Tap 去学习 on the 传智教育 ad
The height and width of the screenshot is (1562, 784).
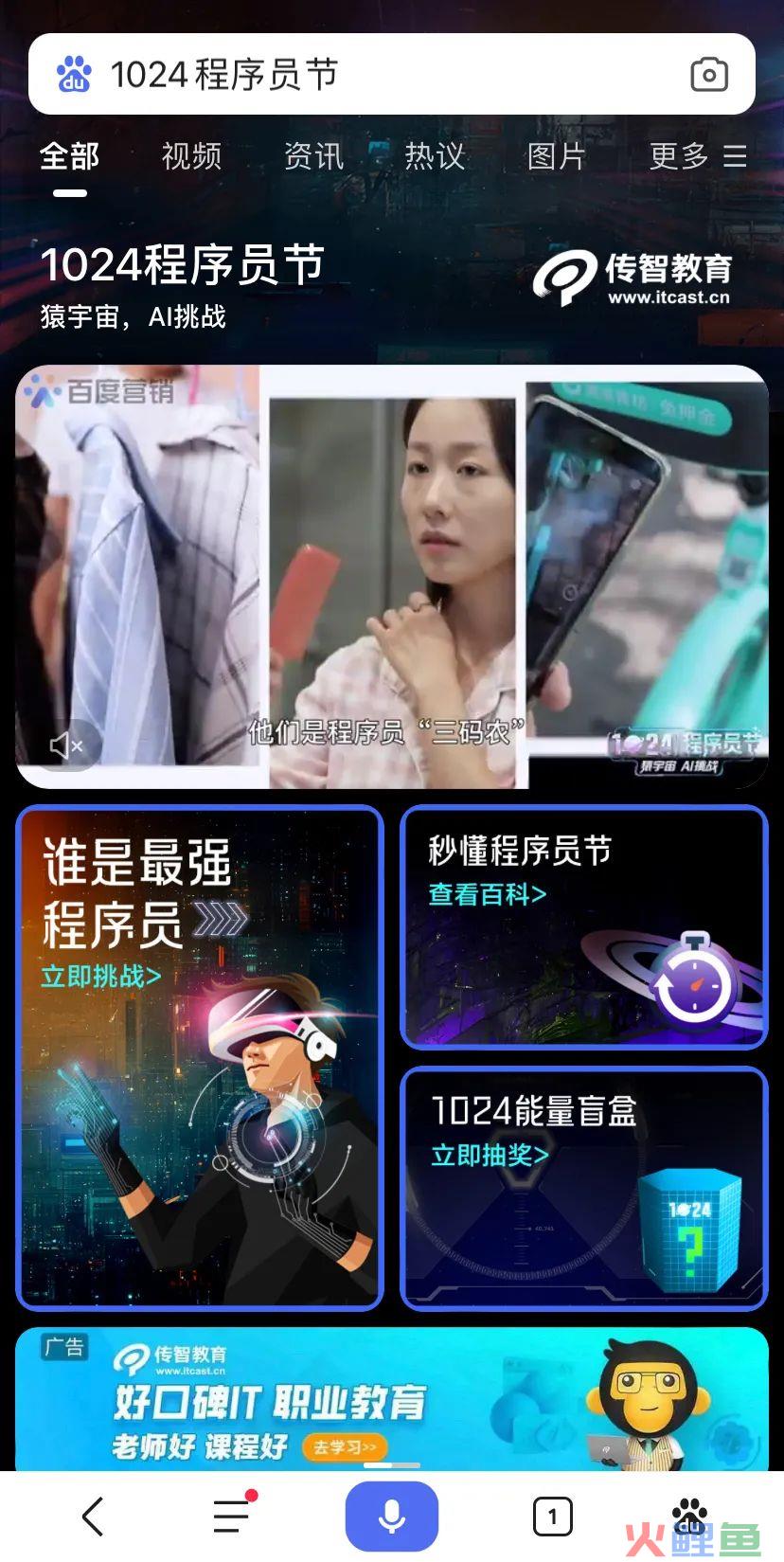click(345, 1446)
